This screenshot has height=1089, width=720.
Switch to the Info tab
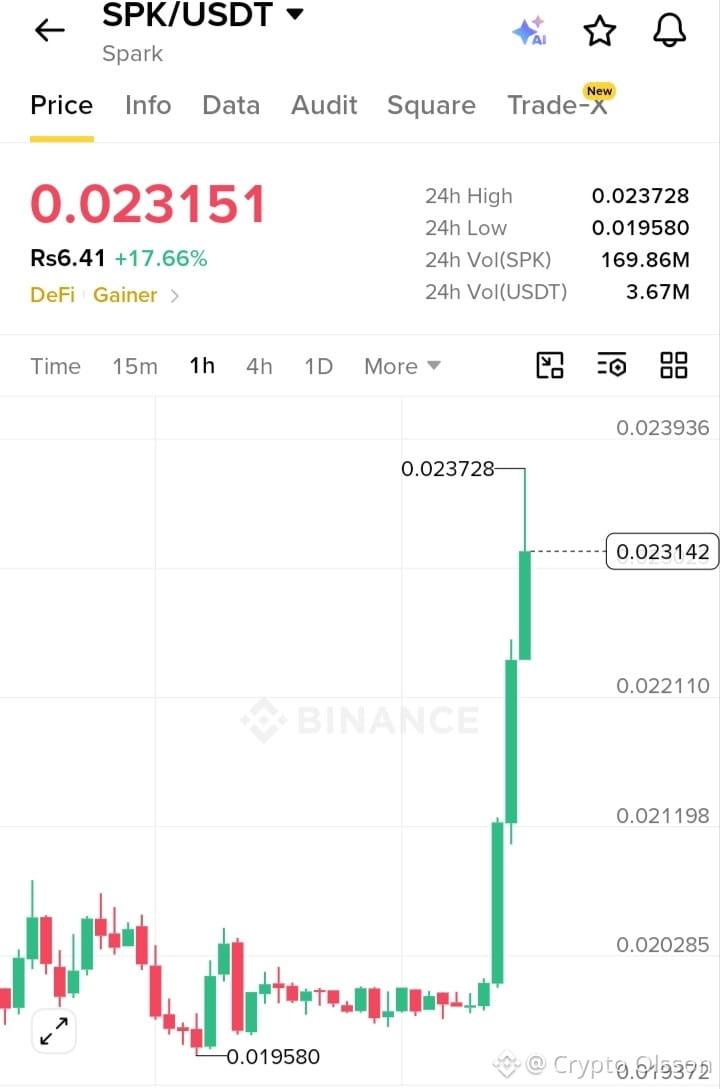148,105
